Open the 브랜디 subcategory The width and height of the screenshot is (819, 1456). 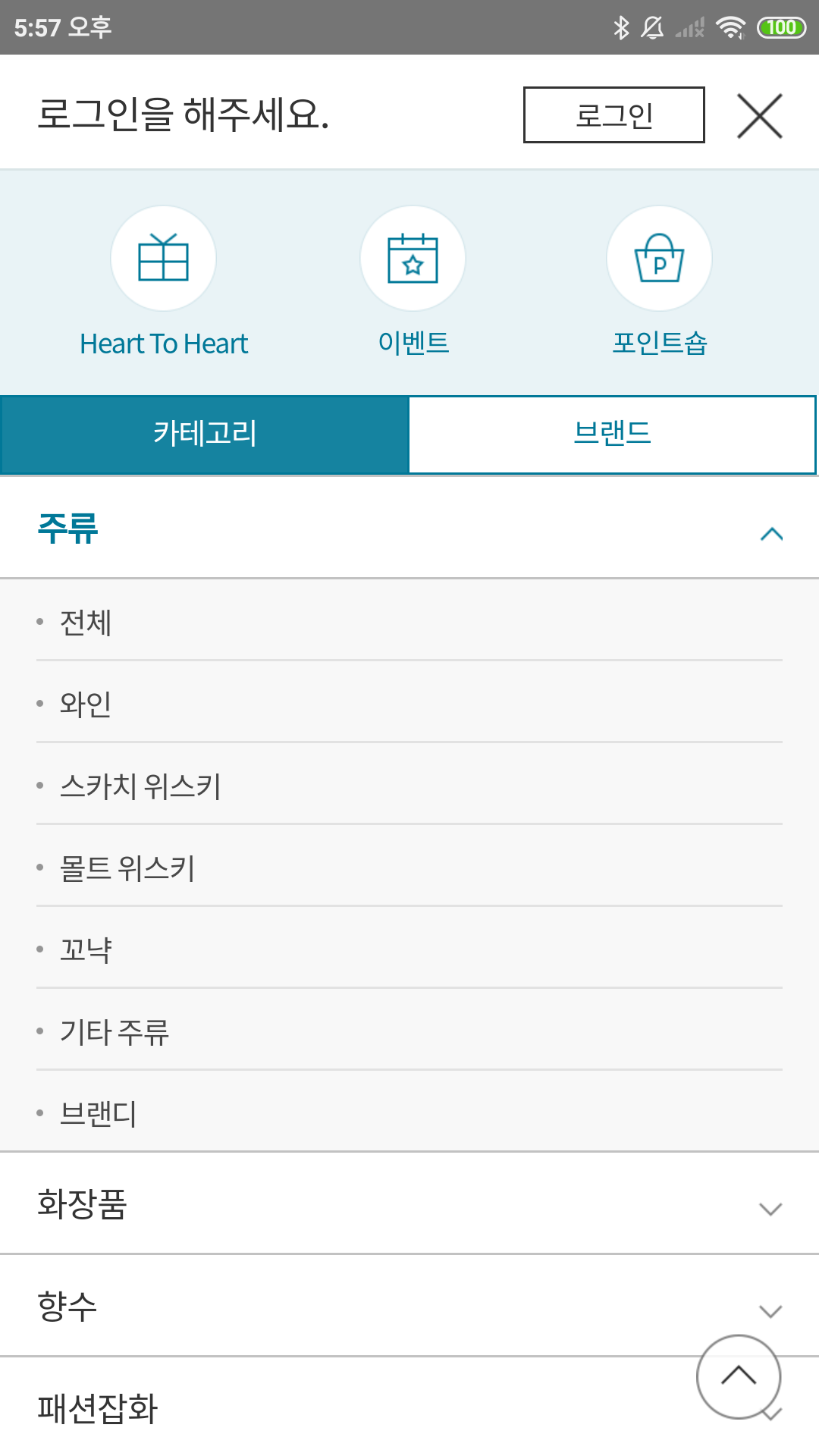(x=99, y=1114)
